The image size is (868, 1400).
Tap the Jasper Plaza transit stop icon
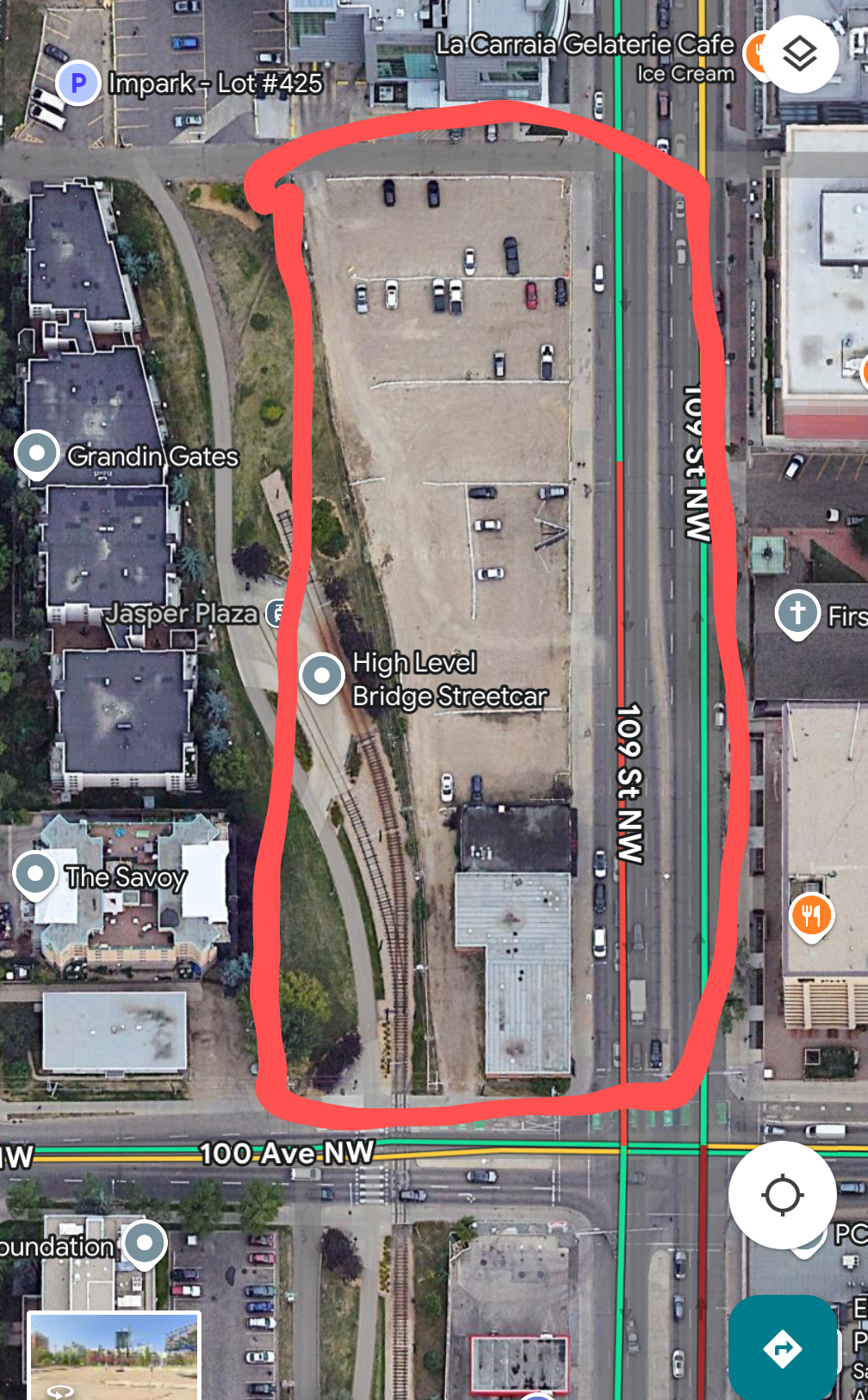(276, 613)
